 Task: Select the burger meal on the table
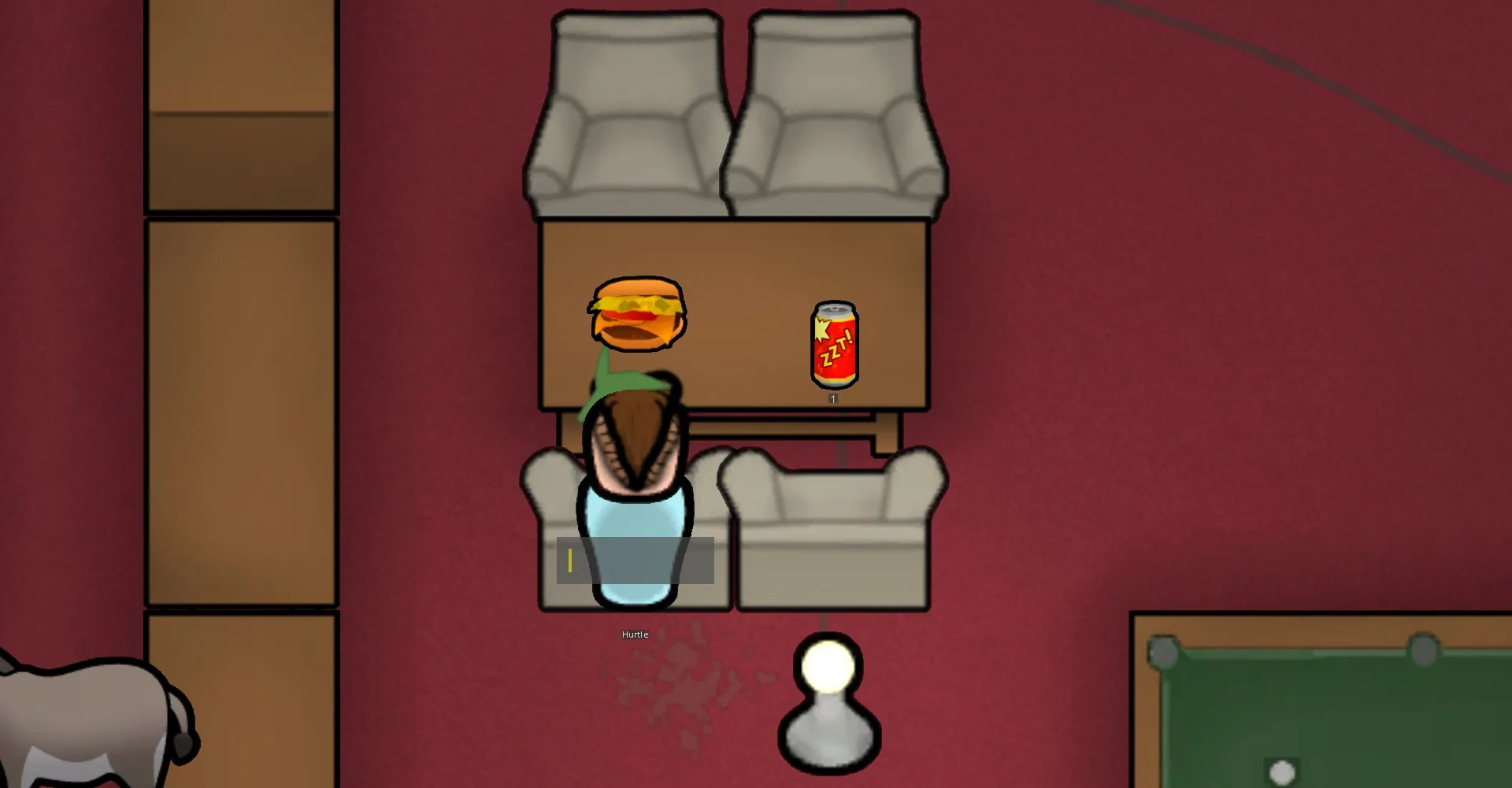coord(637,313)
